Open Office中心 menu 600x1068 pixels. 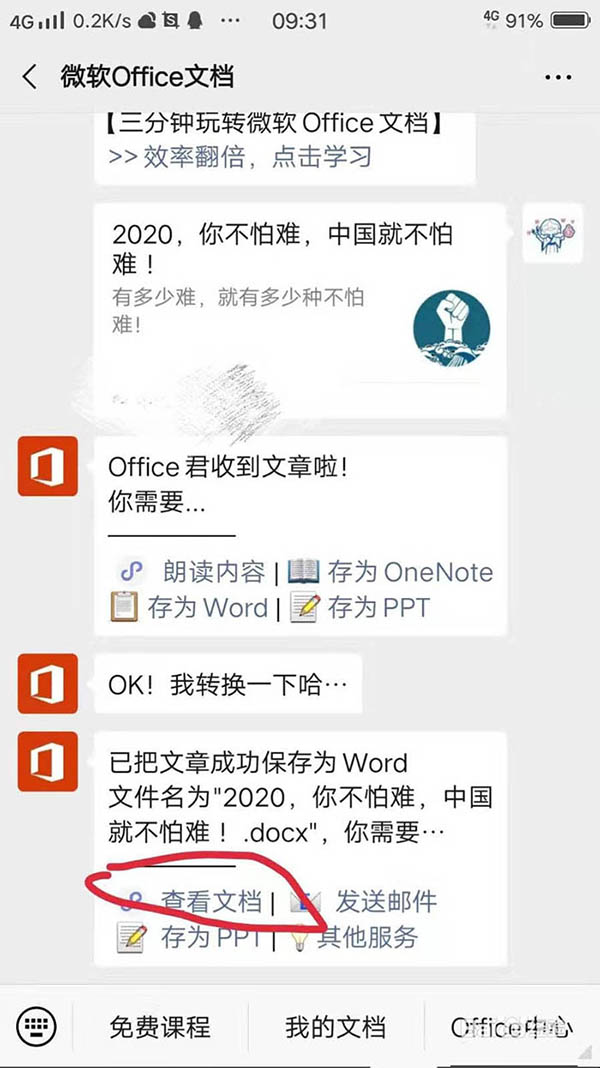[x=511, y=1026]
